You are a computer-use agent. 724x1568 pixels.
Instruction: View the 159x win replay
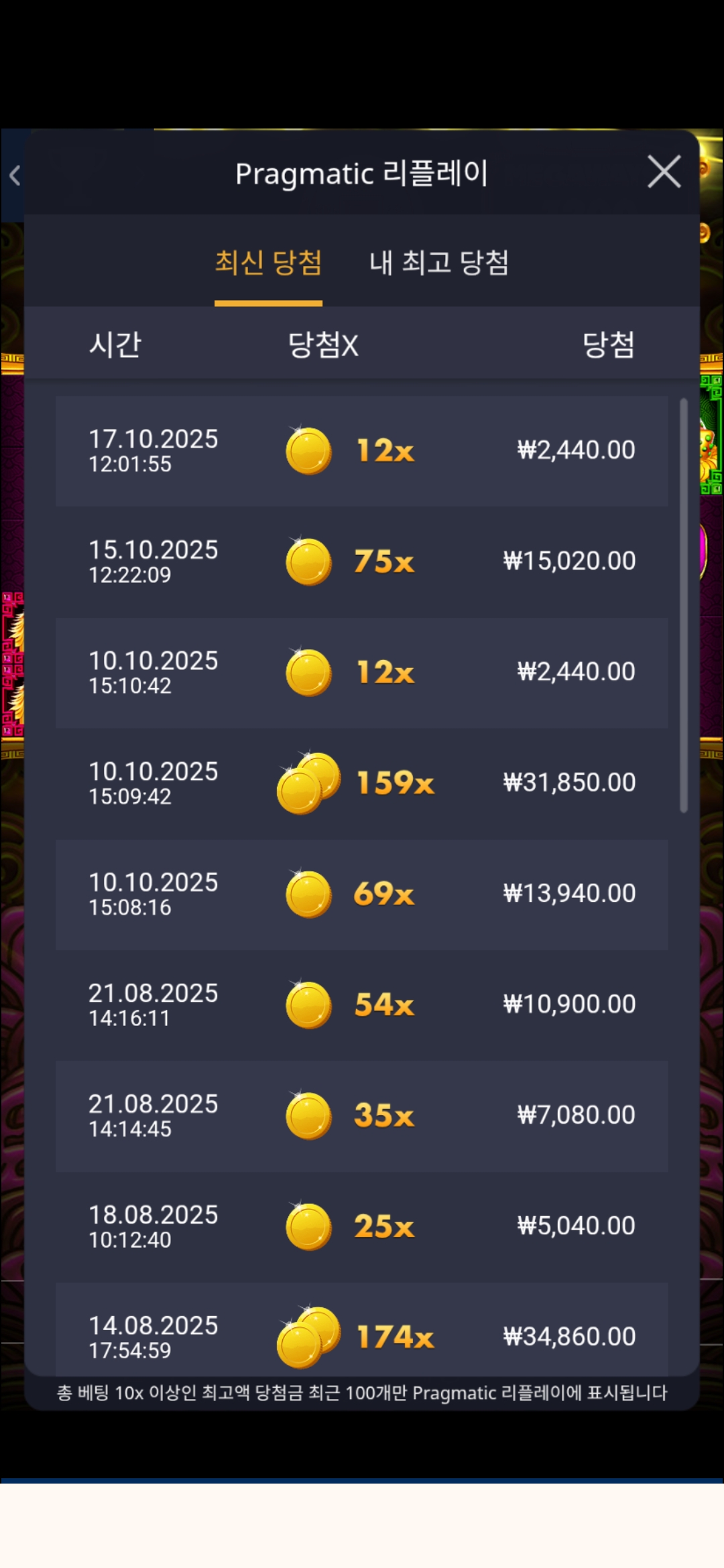pyautogui.click(x=362, y=783)
